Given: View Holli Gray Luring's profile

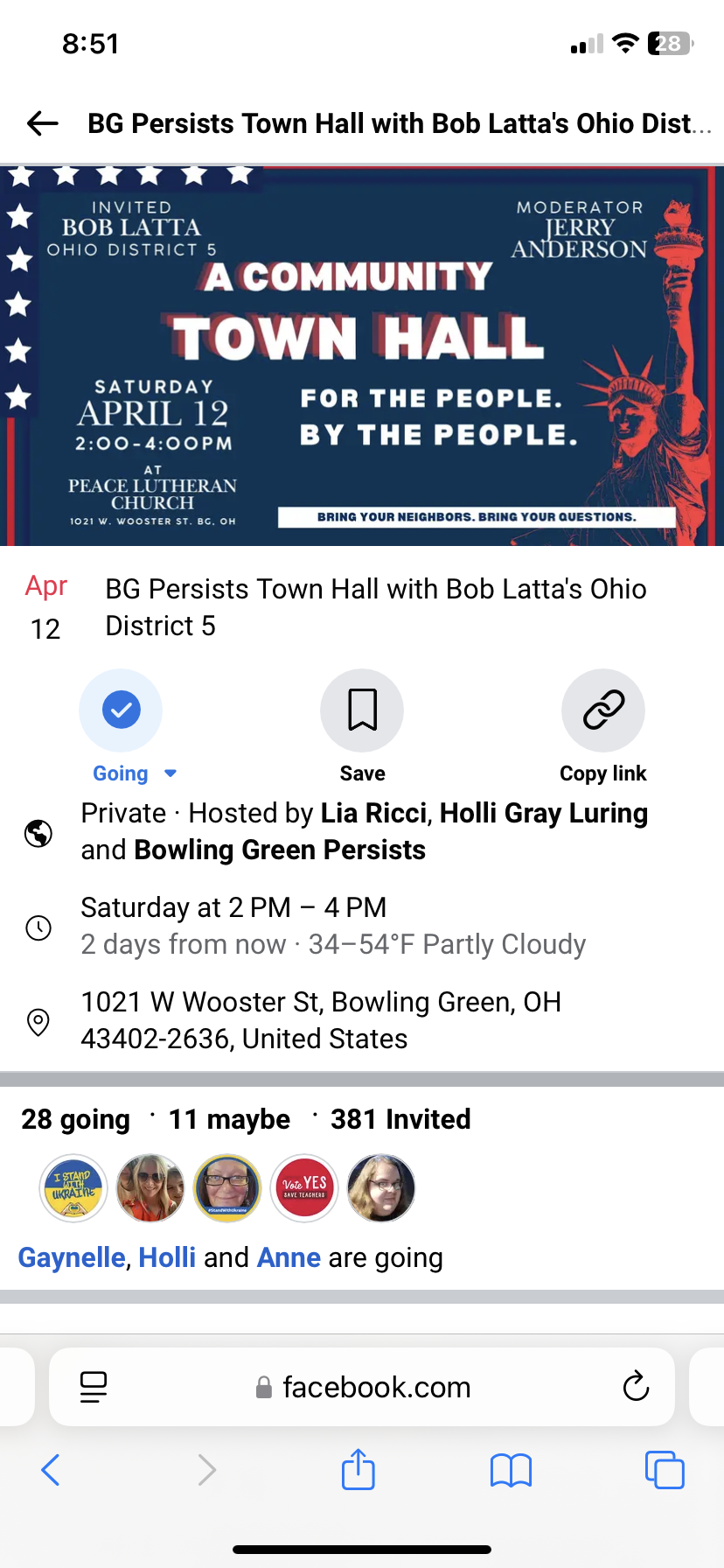Looking at the screenshot, I should click(543, 813).
